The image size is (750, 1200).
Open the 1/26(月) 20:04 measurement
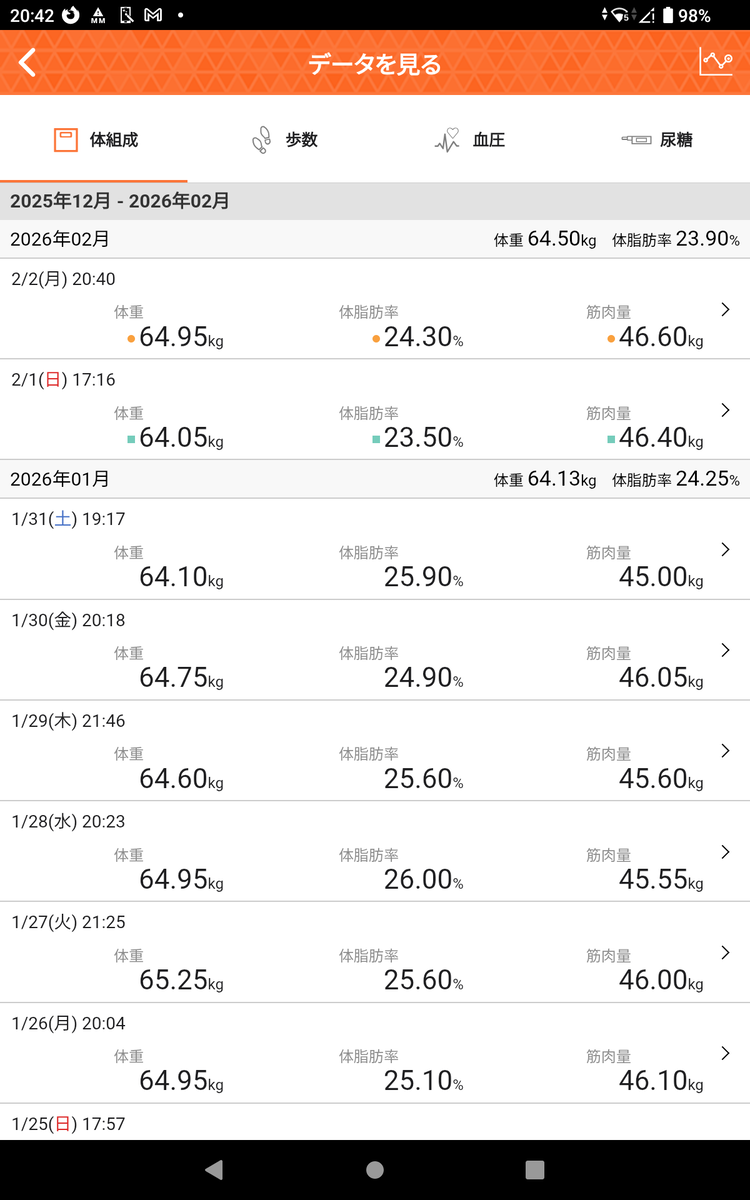pos(375,1054)
